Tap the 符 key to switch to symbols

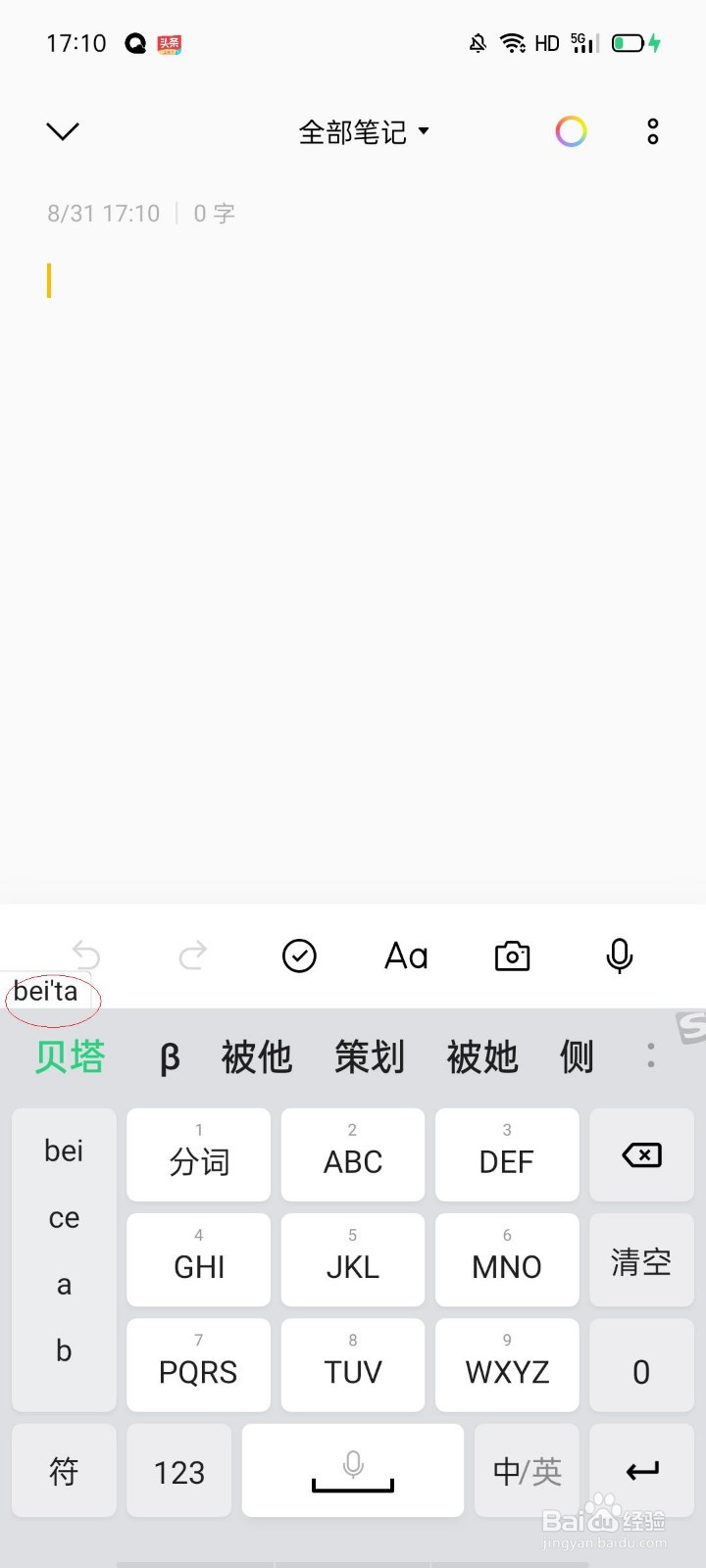click(x=64, y=1470)
